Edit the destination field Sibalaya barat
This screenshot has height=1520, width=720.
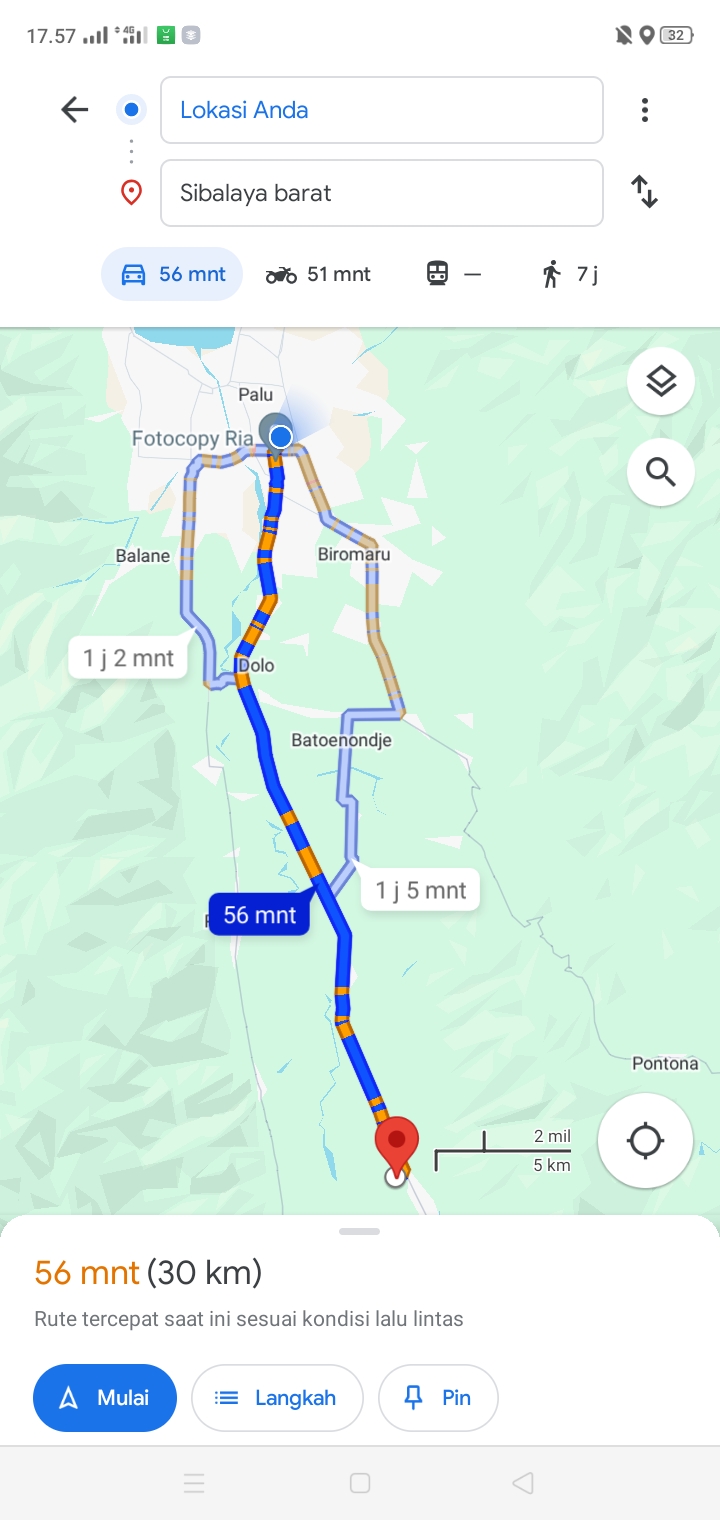point(382,193)
